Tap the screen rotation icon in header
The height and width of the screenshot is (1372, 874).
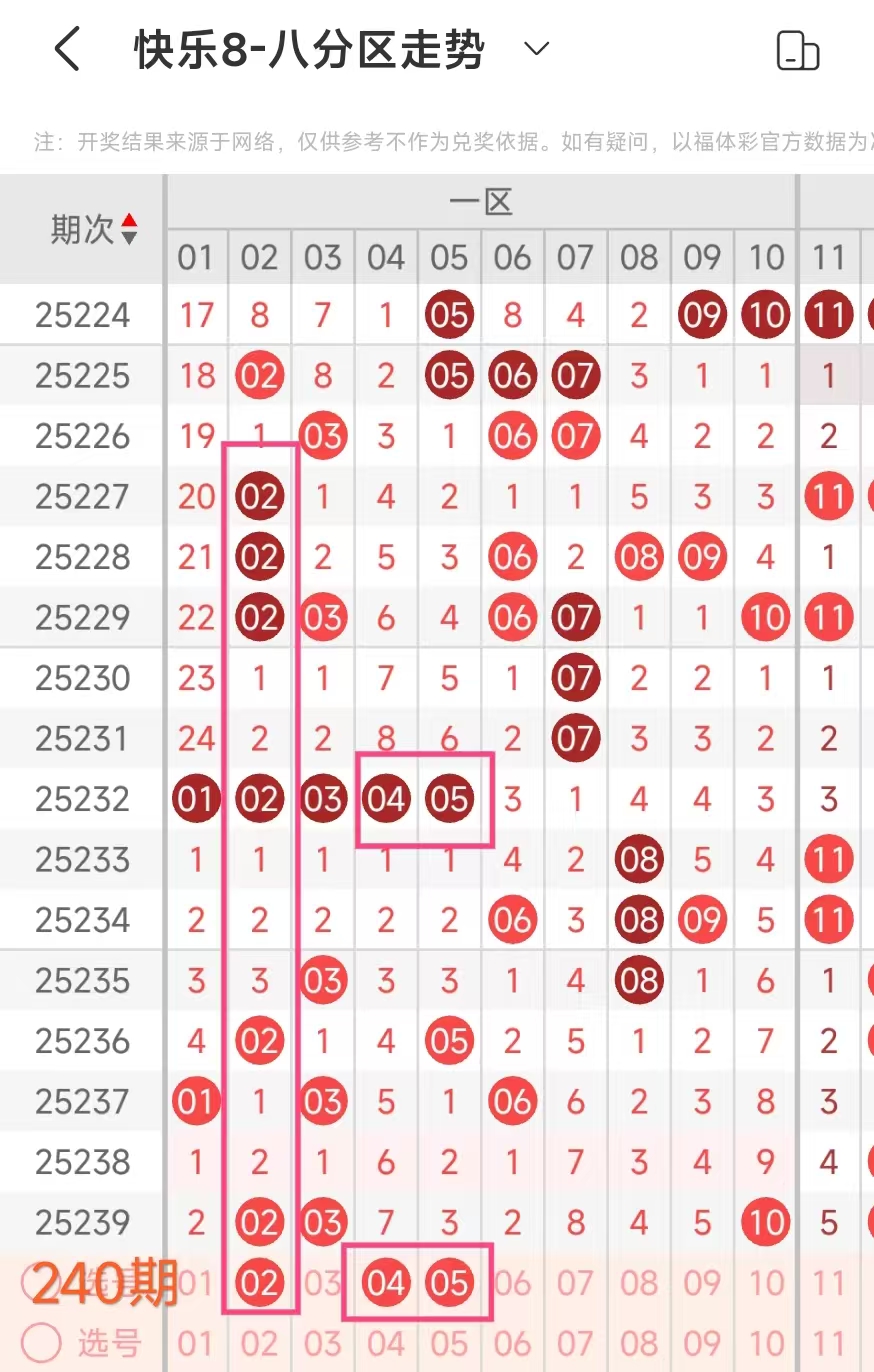click(798, 50)
